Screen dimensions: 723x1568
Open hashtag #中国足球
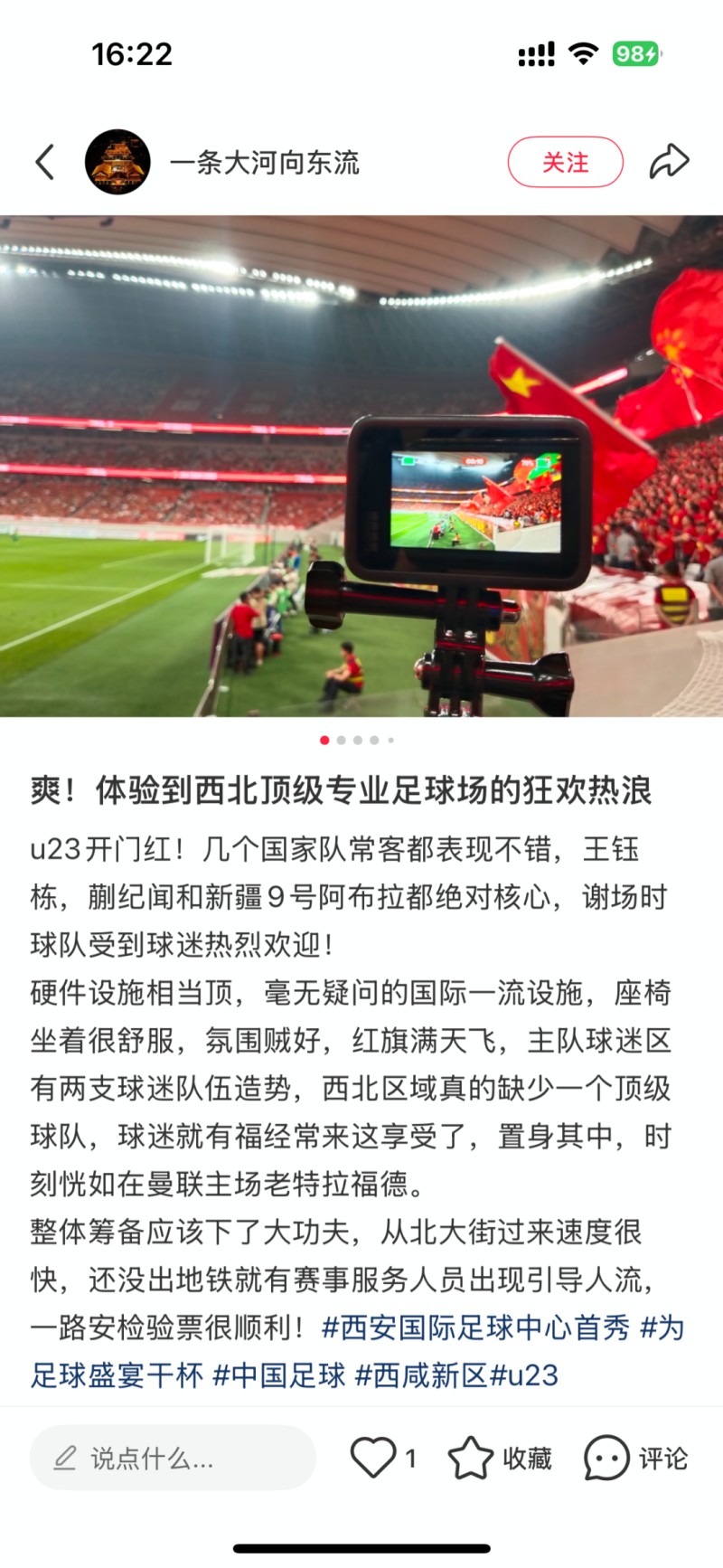coord(278,1375)
